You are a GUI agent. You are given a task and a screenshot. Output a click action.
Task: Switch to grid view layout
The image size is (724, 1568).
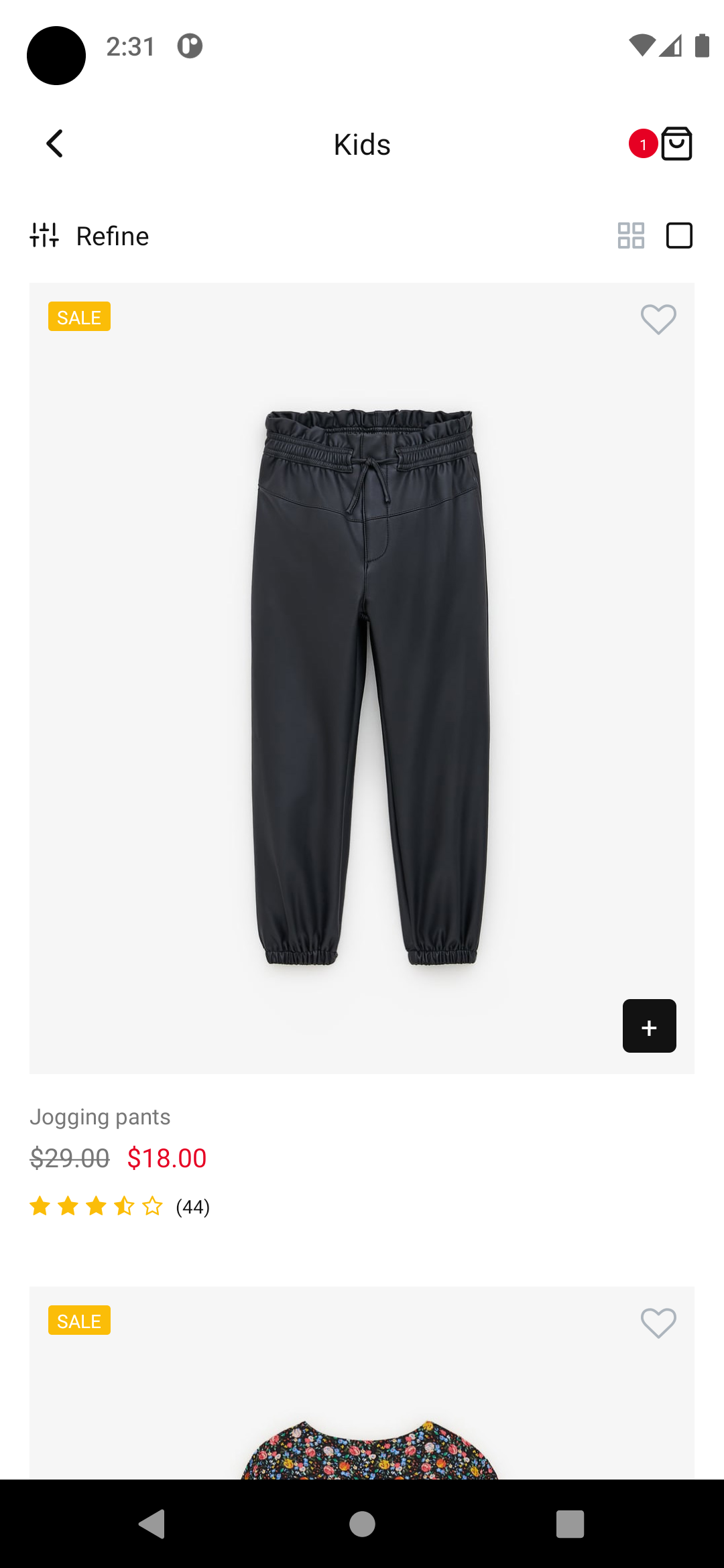[x=631, y=236]
